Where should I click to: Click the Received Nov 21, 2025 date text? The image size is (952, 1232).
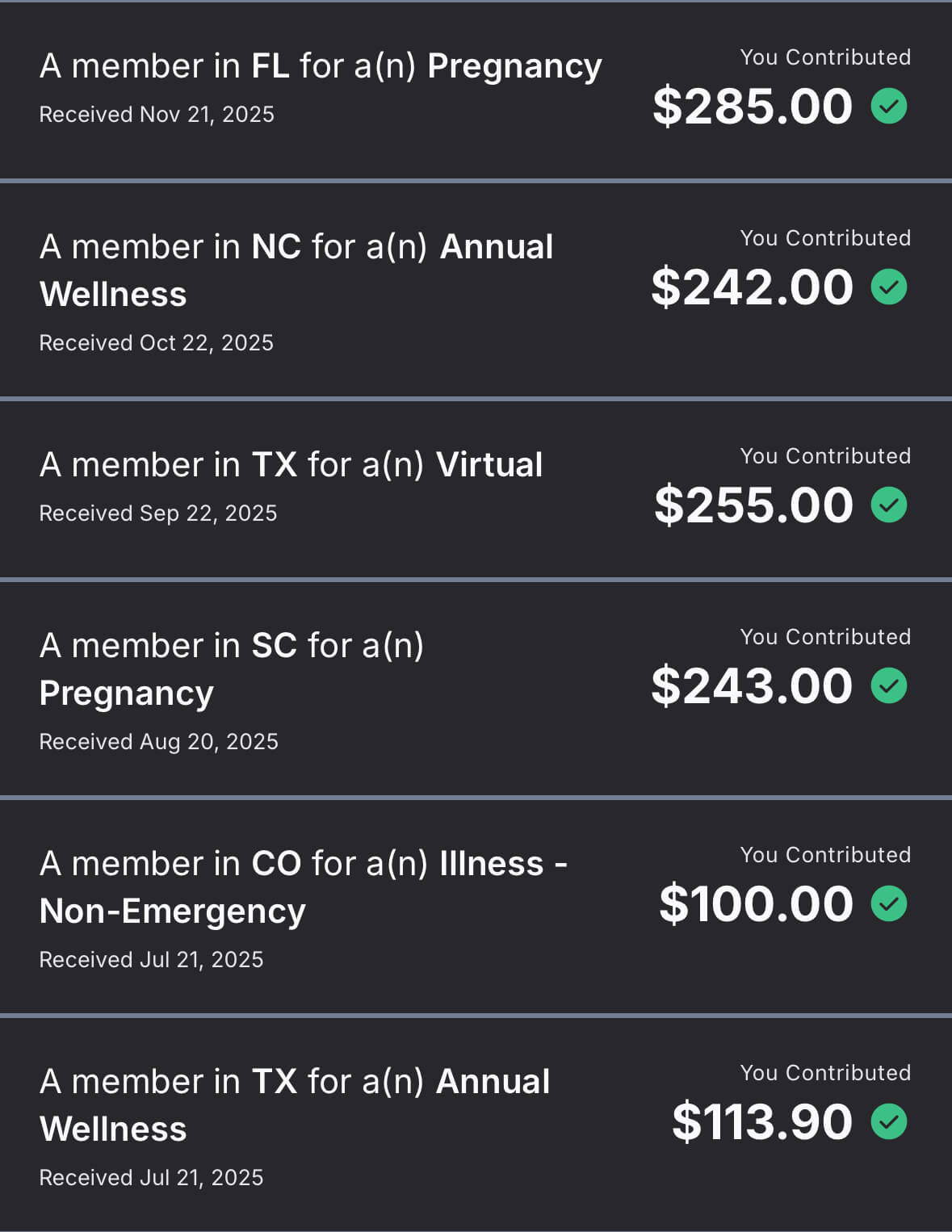[x=157, y=114]
